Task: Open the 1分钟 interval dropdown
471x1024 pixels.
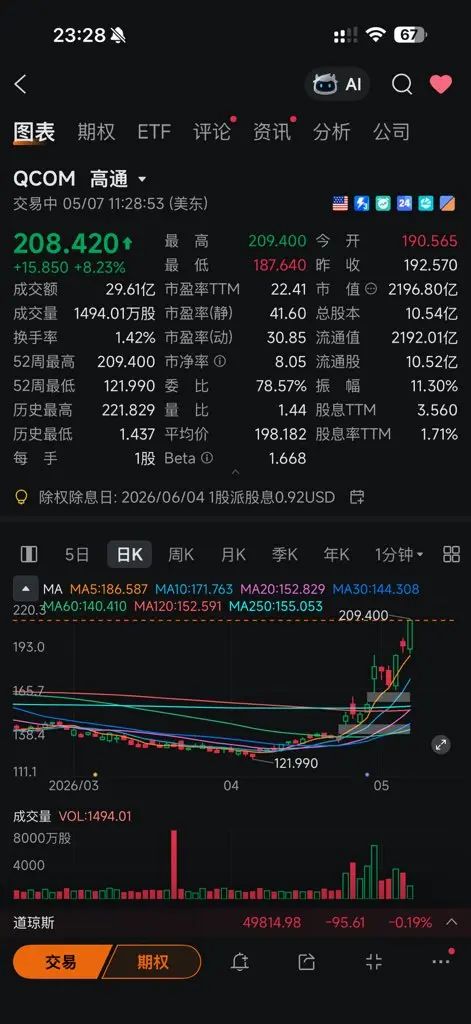Action: click(x=398, y=554)
